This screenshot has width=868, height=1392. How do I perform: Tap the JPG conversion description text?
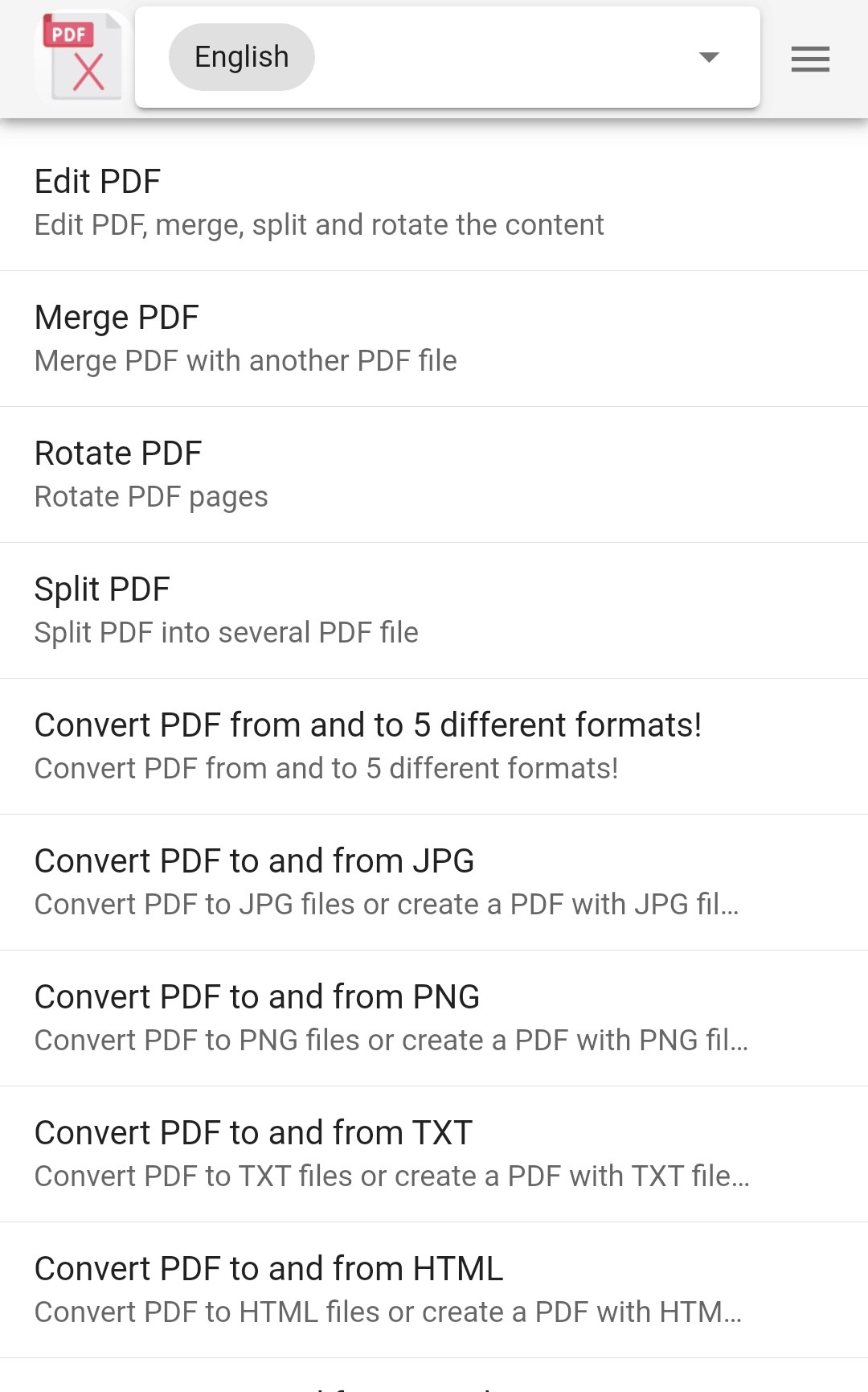(x=388, y=903)
